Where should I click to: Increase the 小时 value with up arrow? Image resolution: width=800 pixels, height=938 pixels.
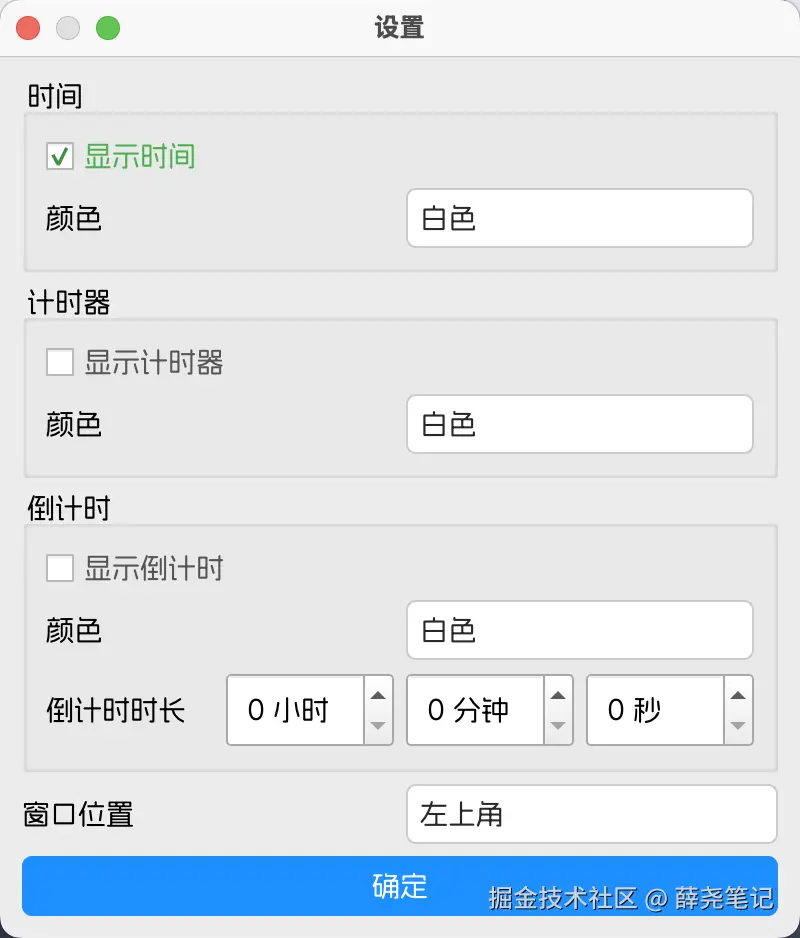378,695
